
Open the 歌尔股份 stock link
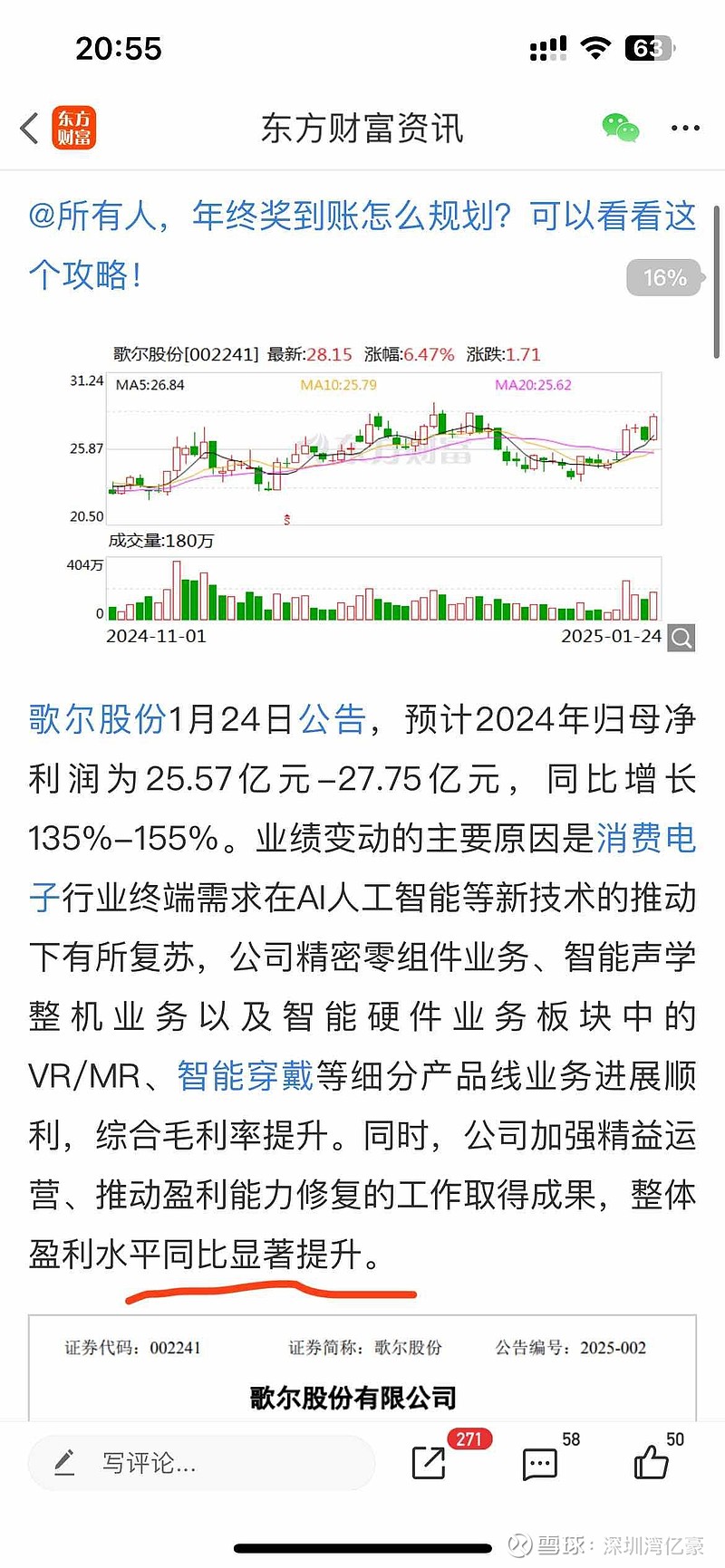coord(98,719)
